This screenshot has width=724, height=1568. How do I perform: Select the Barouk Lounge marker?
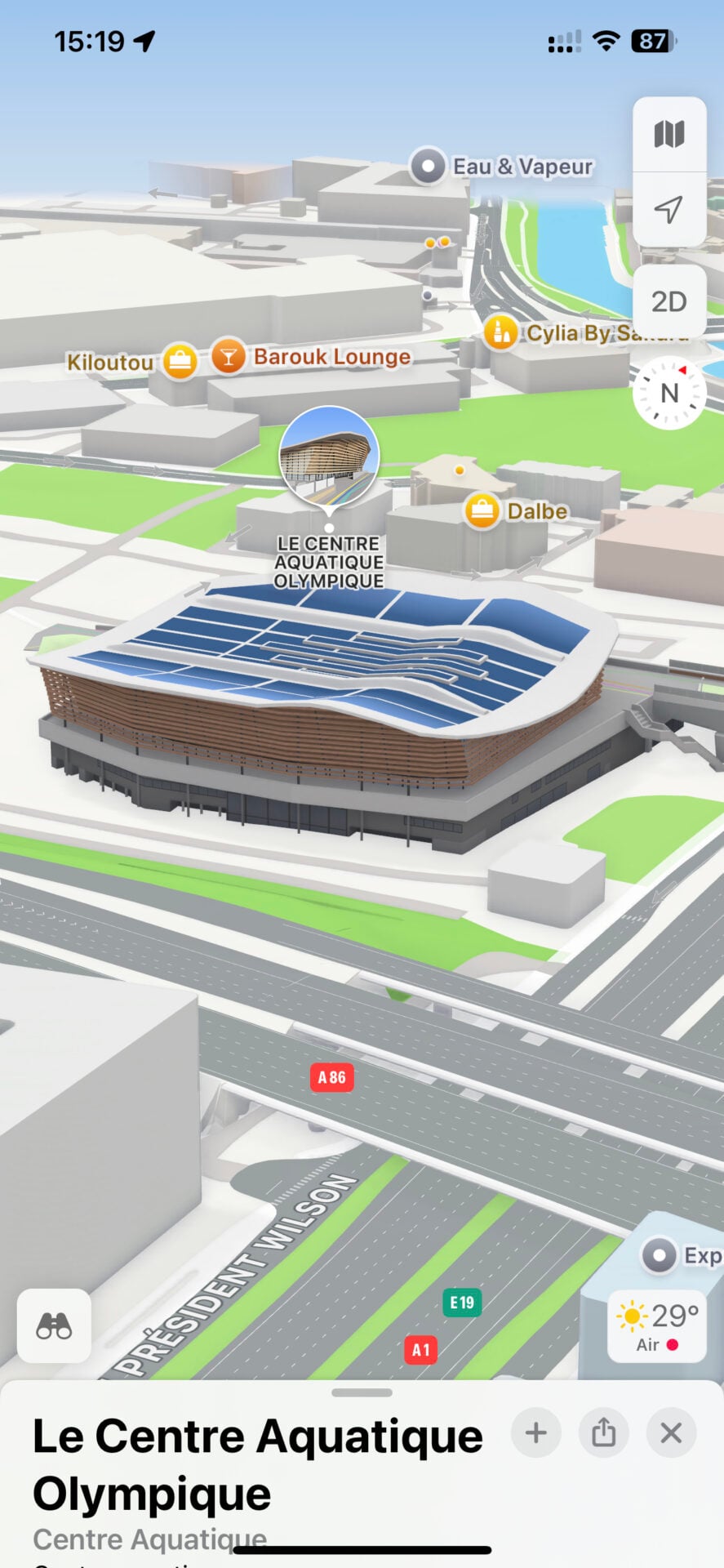pyautogui.click(x=229, y=357)
